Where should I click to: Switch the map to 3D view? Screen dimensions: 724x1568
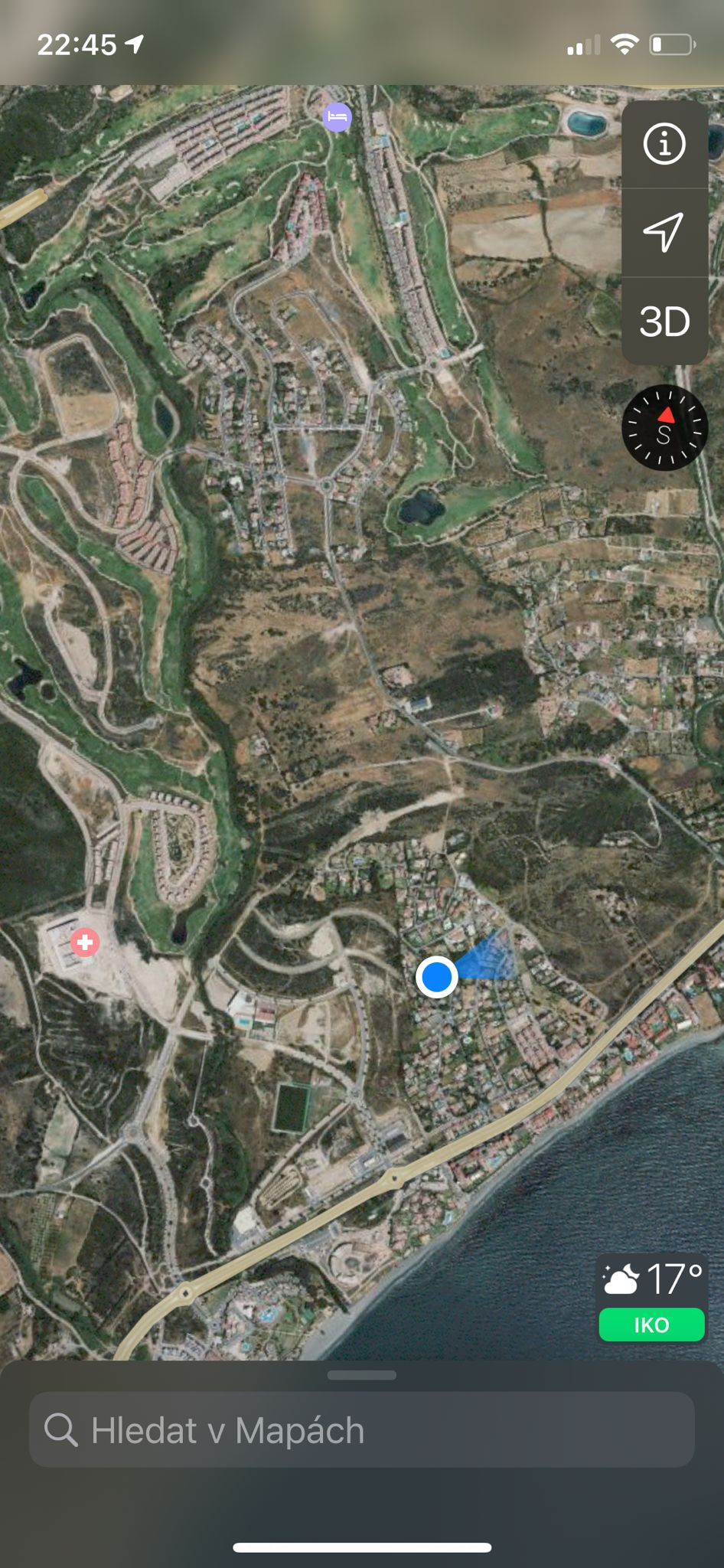click(664, 322)
